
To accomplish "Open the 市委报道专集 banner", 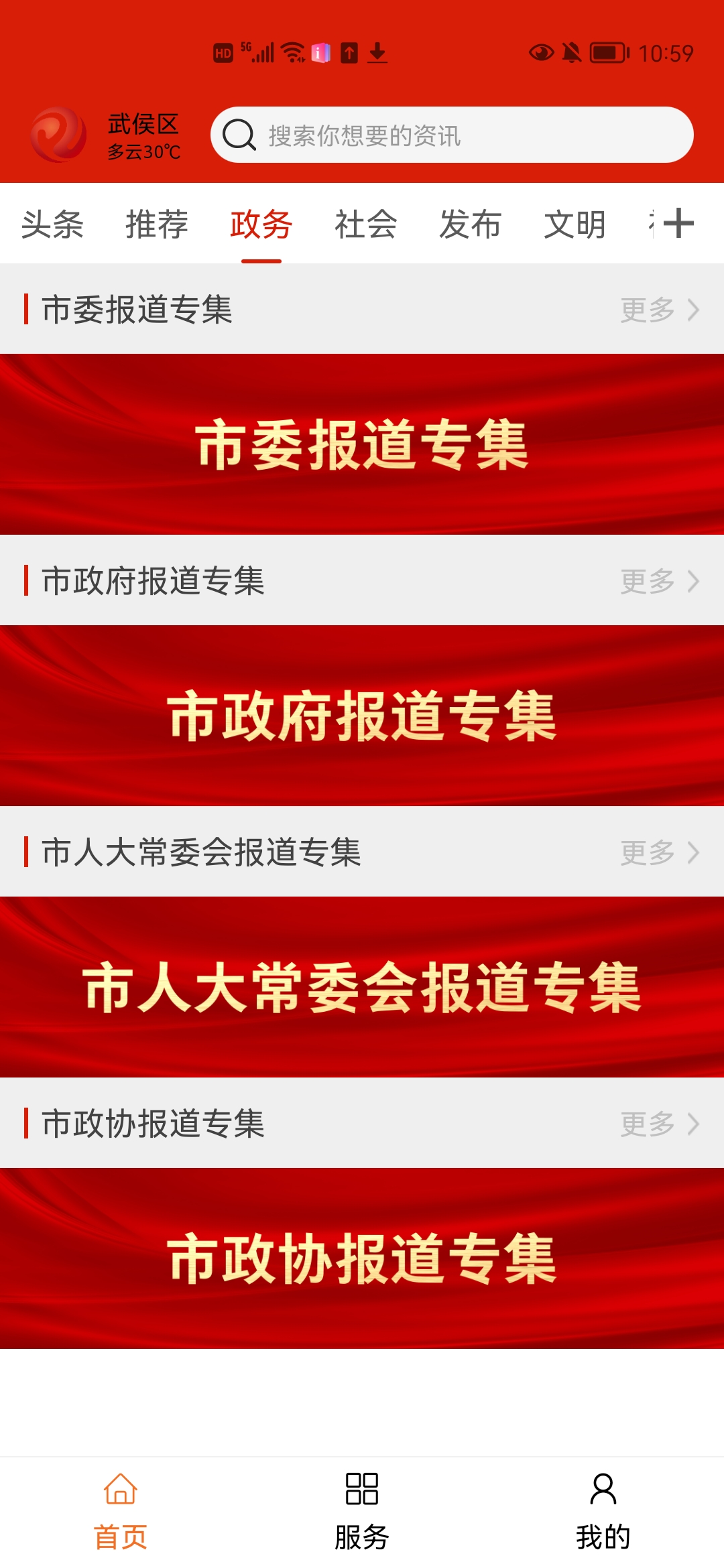I will (x=362, y=444).
